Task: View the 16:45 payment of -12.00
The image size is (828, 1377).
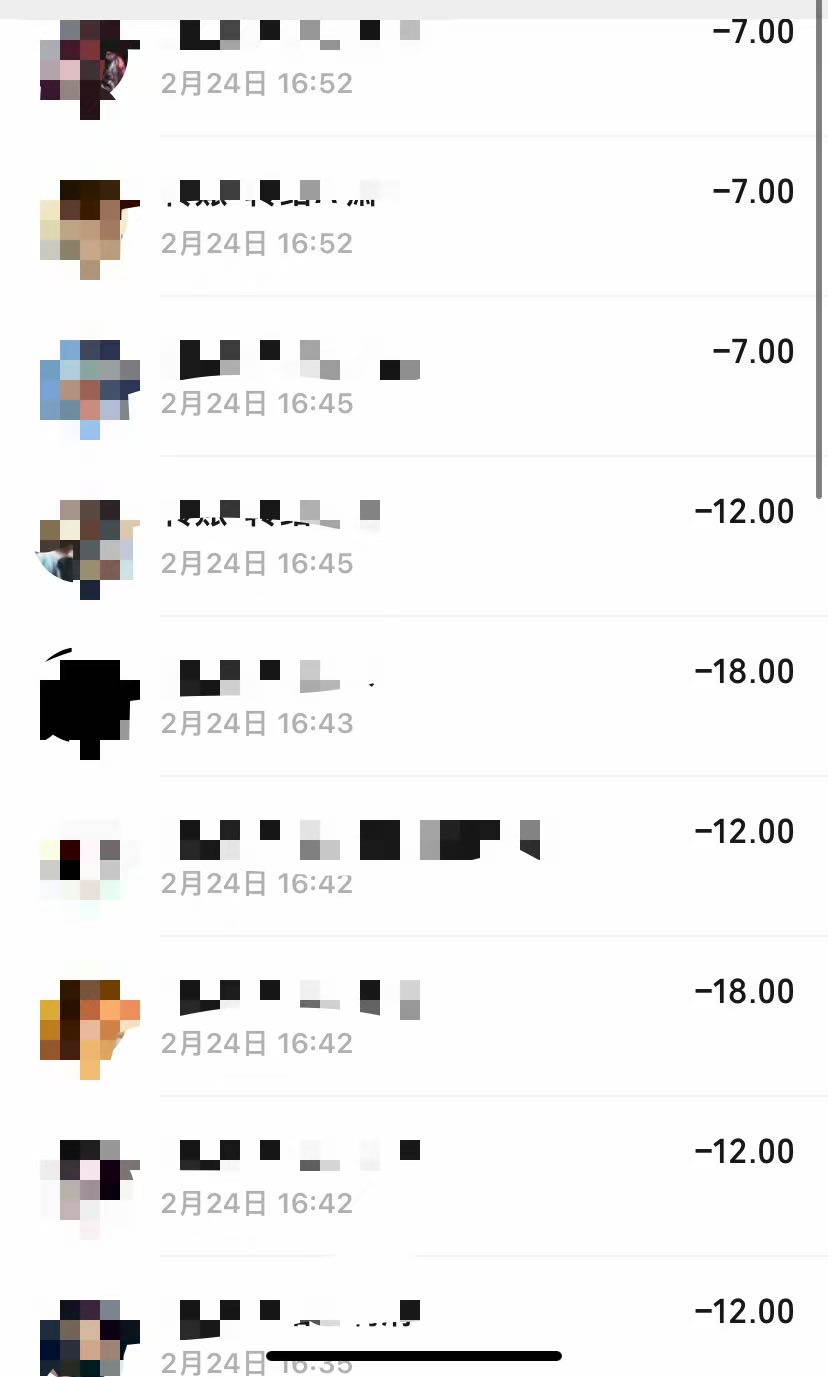Action: [414, 536]
